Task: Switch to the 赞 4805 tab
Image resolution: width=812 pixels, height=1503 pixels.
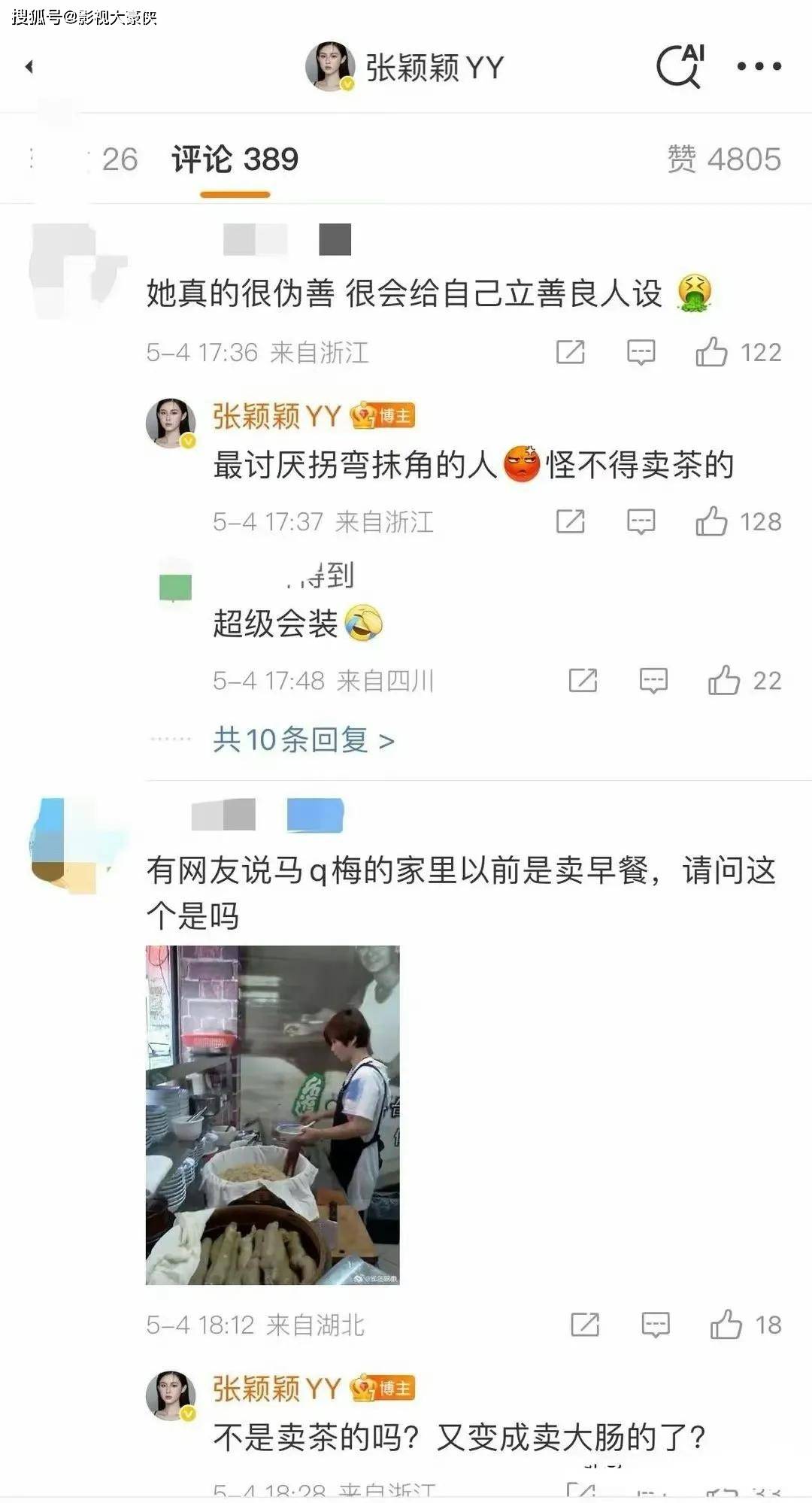Action: click(724, 159)
